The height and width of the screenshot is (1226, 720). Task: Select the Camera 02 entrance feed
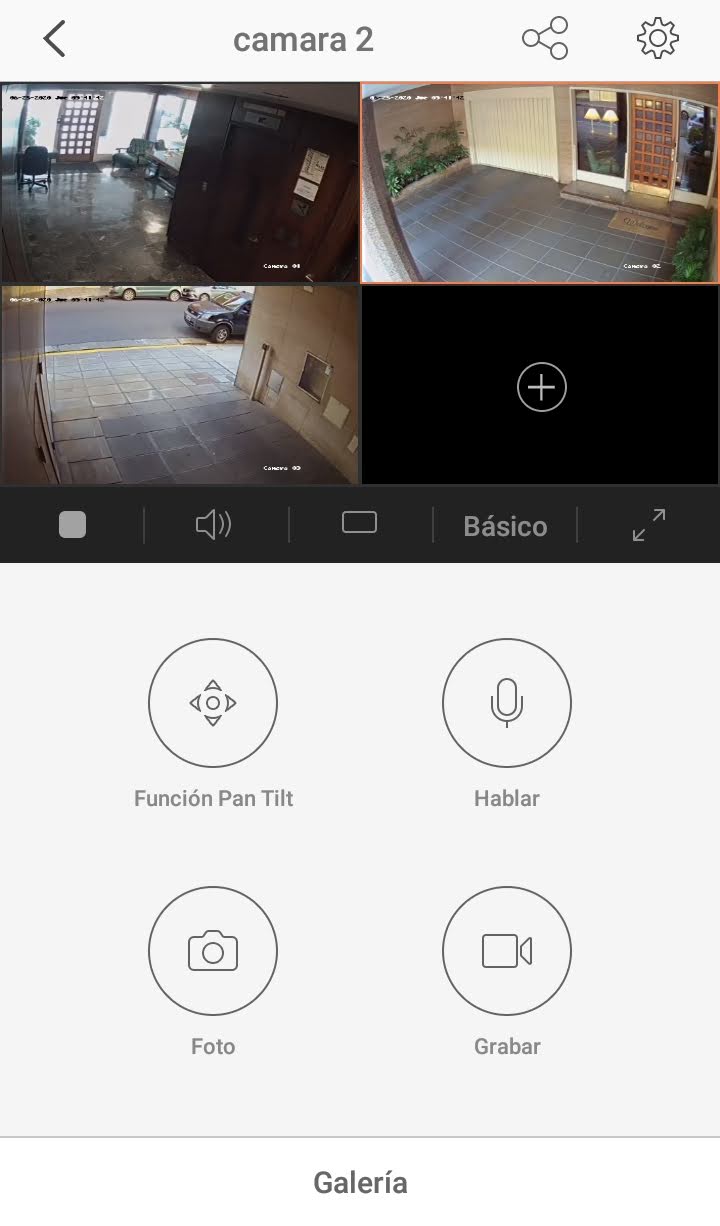[x=540, y=183]
